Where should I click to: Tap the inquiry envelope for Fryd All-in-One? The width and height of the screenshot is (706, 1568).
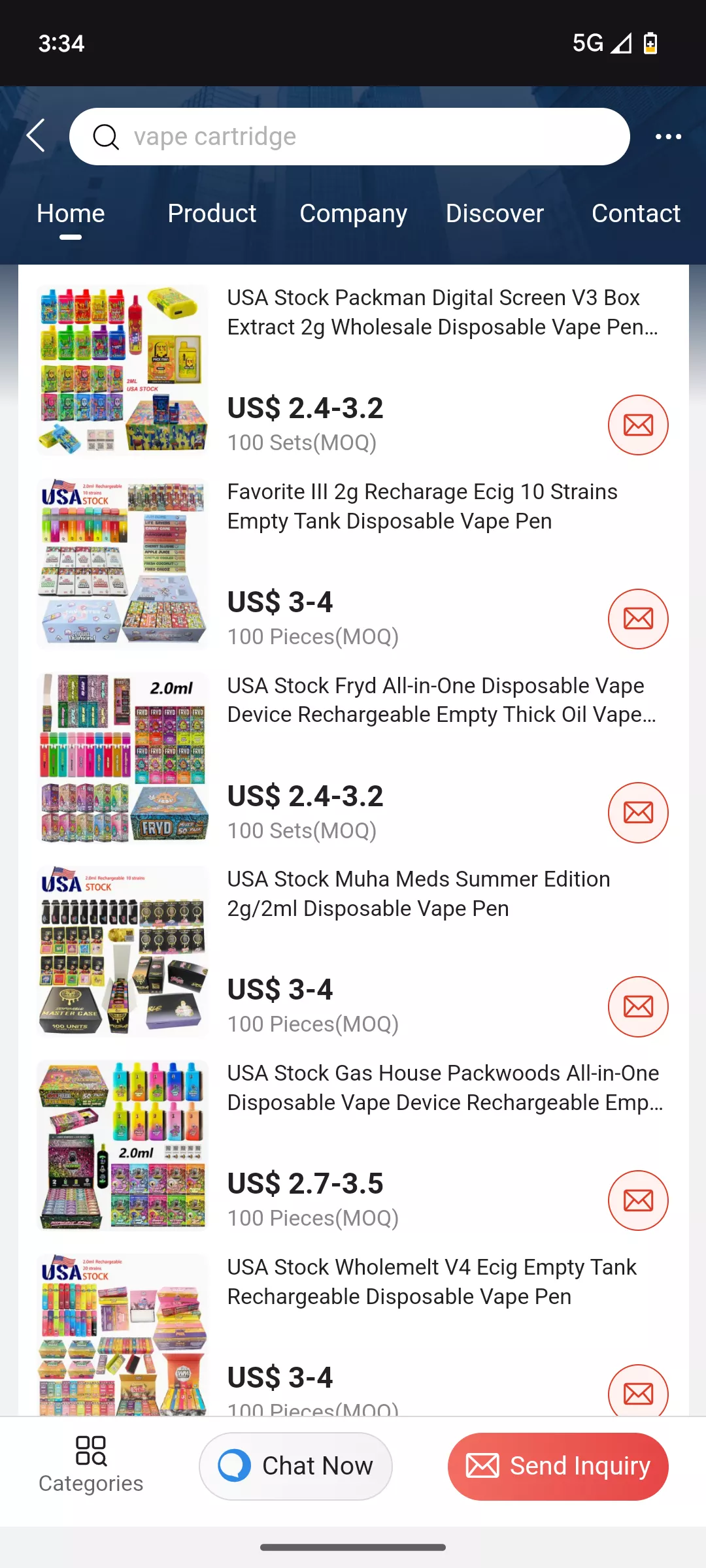[x=638, y=813]
